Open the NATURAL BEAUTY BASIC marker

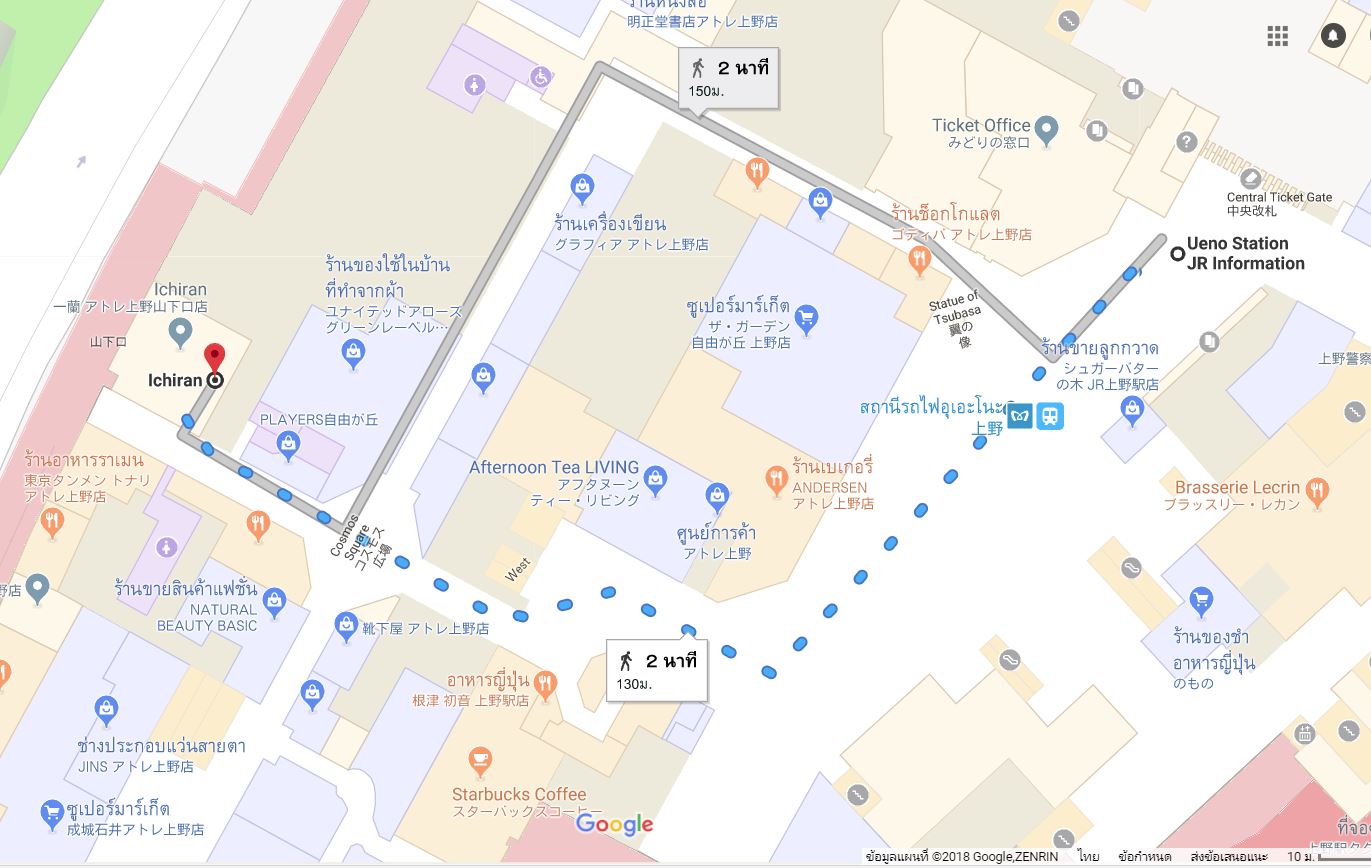[275, 601]
